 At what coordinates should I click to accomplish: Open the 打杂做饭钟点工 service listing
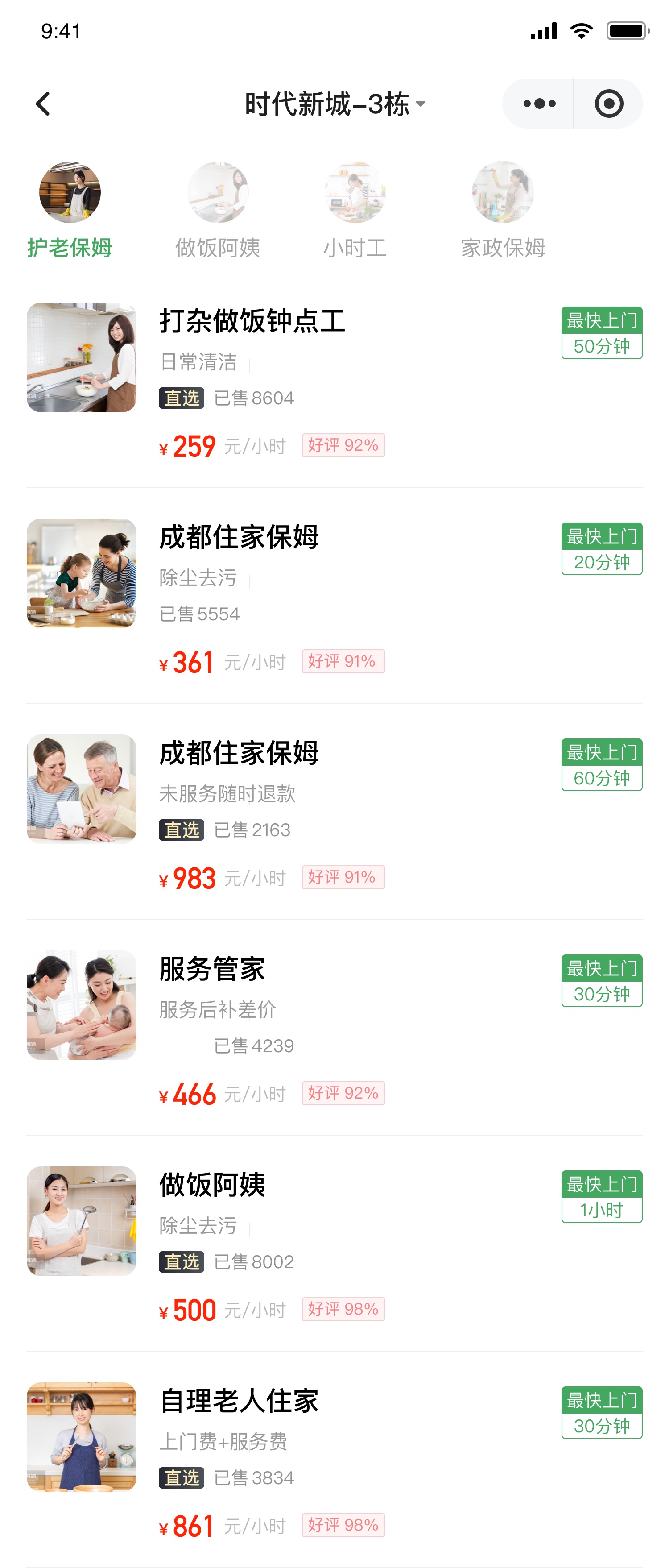[252, 321]
